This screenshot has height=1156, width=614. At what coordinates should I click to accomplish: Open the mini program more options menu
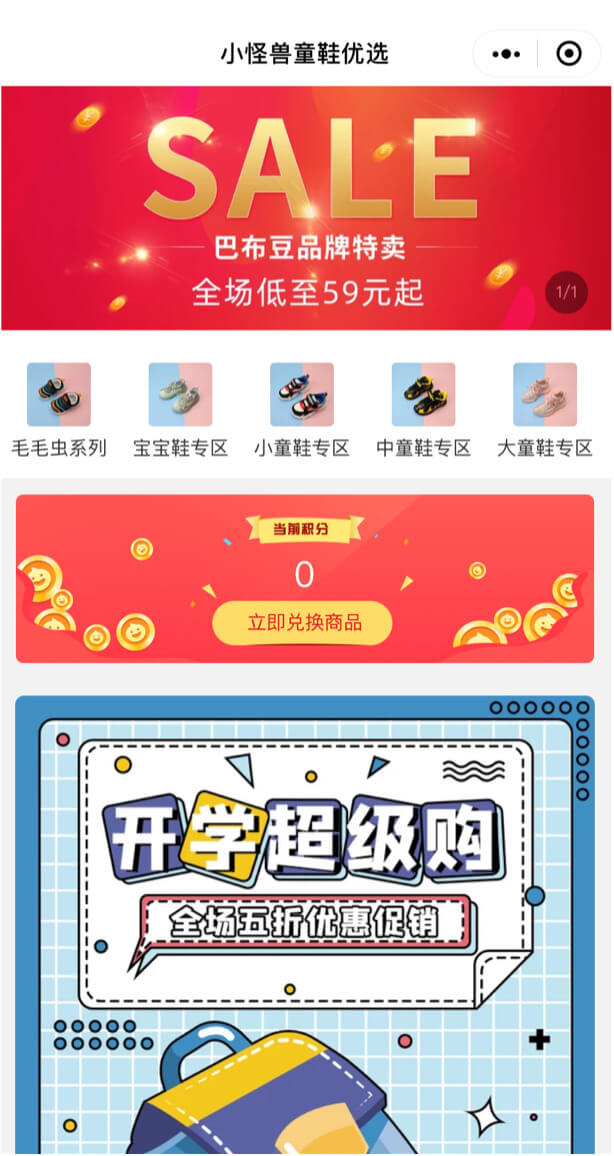point(507,54)
